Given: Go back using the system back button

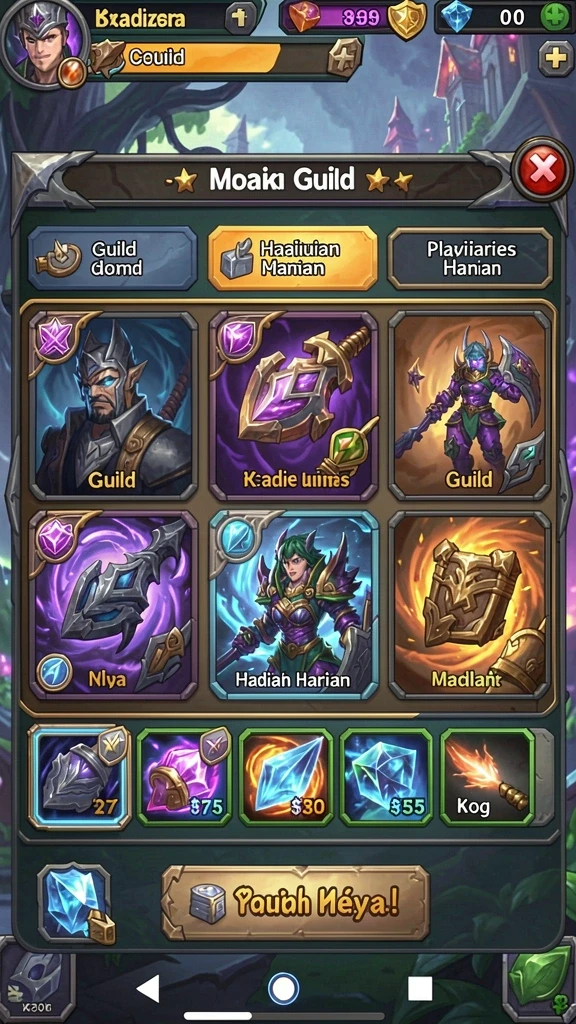Looking at the screenshot, I should [148, 989].
